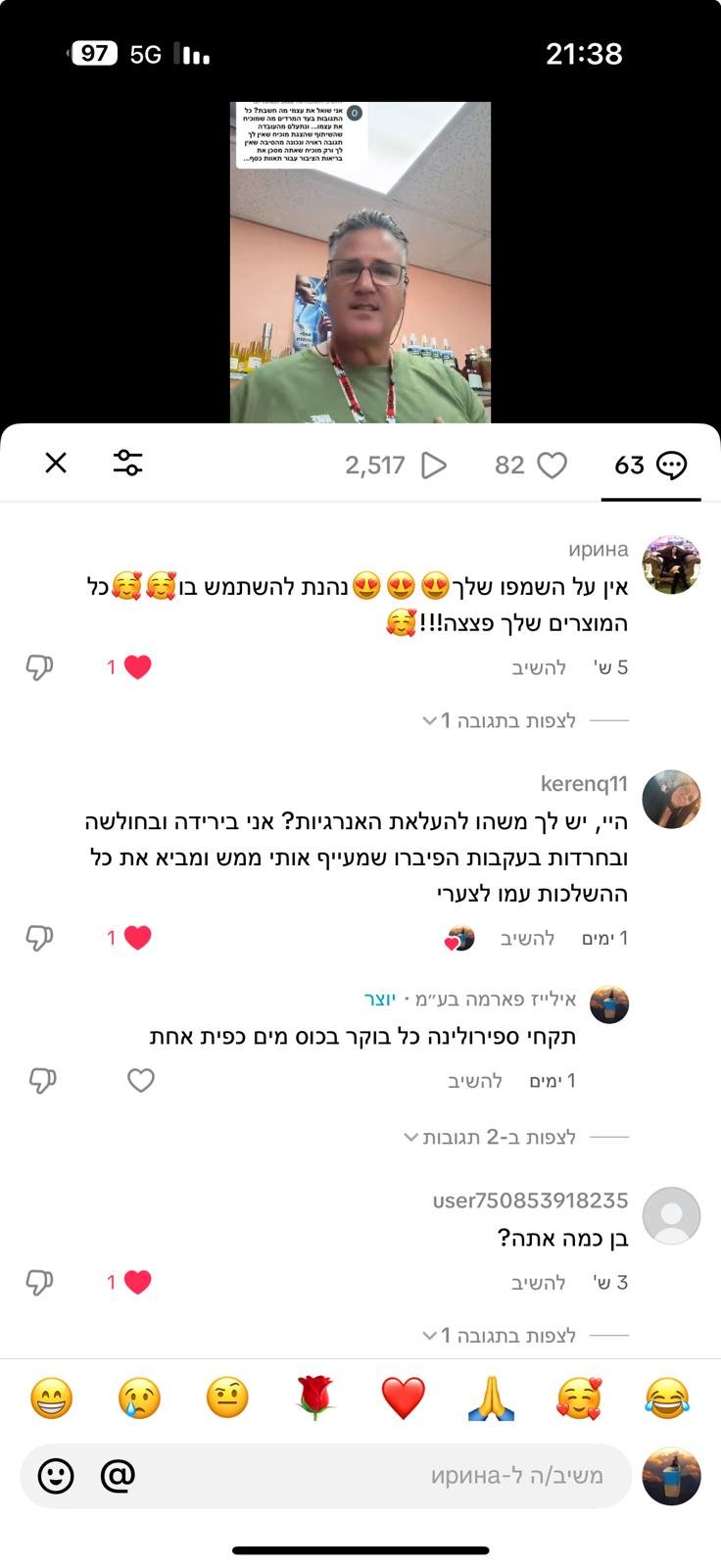Reply to user750853918235's comment

click(x=539, y=1282)
